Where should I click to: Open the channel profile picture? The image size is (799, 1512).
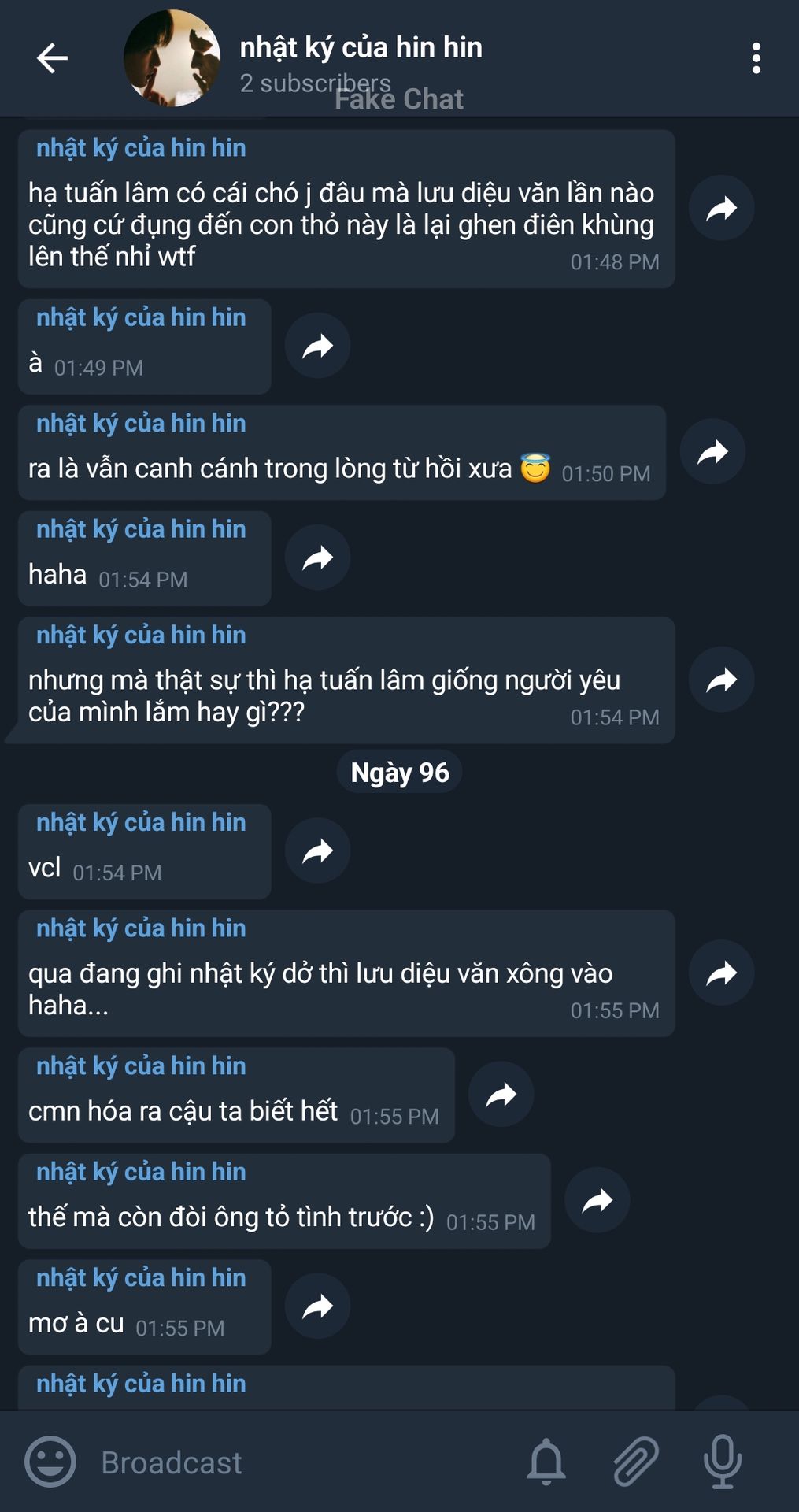point(172,58)
